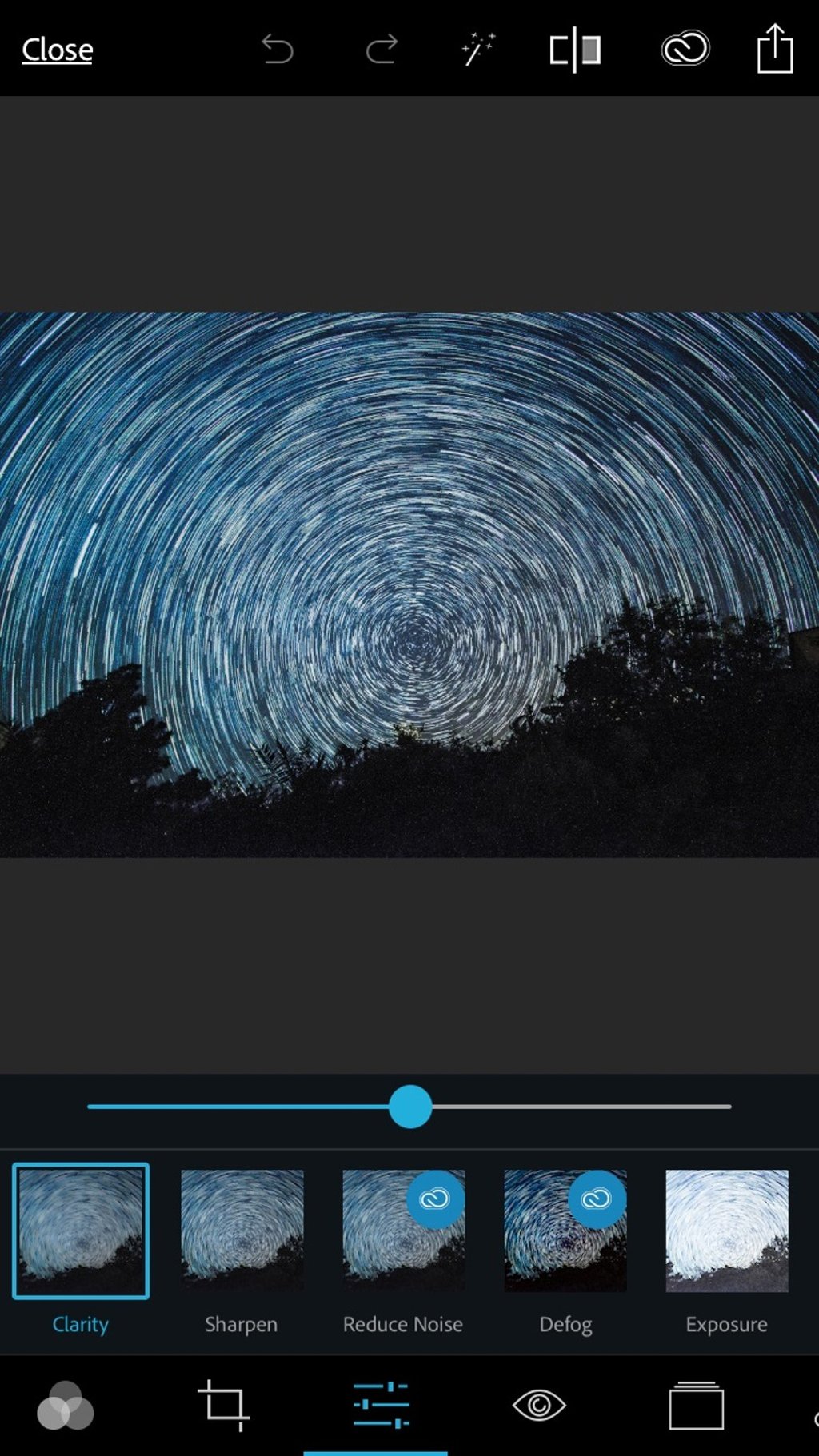Share the edited photo
Image resolution: width=819 pixels, height=1456 pixels.
pos(774,50)
